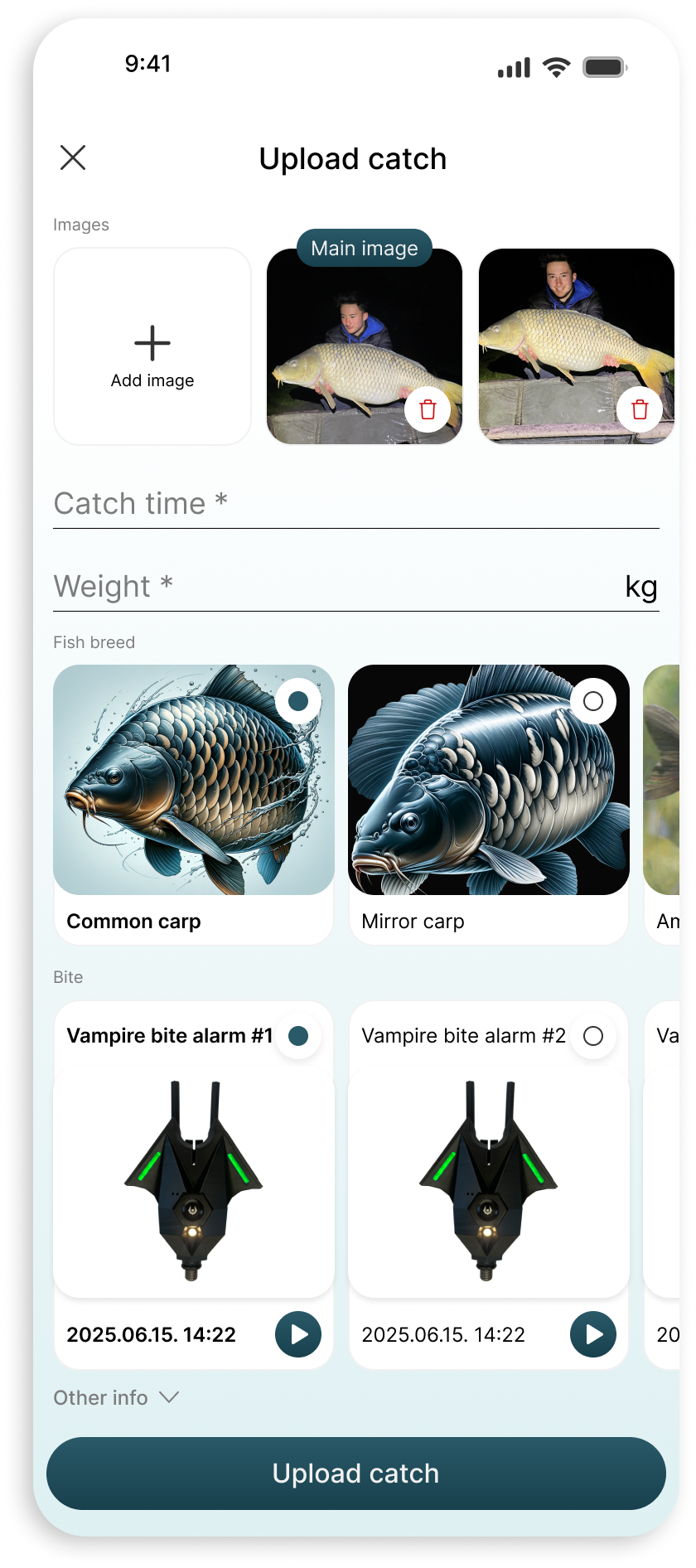Expand the Other info section
Viewport: 696px width, 1568px height.
116,1398
